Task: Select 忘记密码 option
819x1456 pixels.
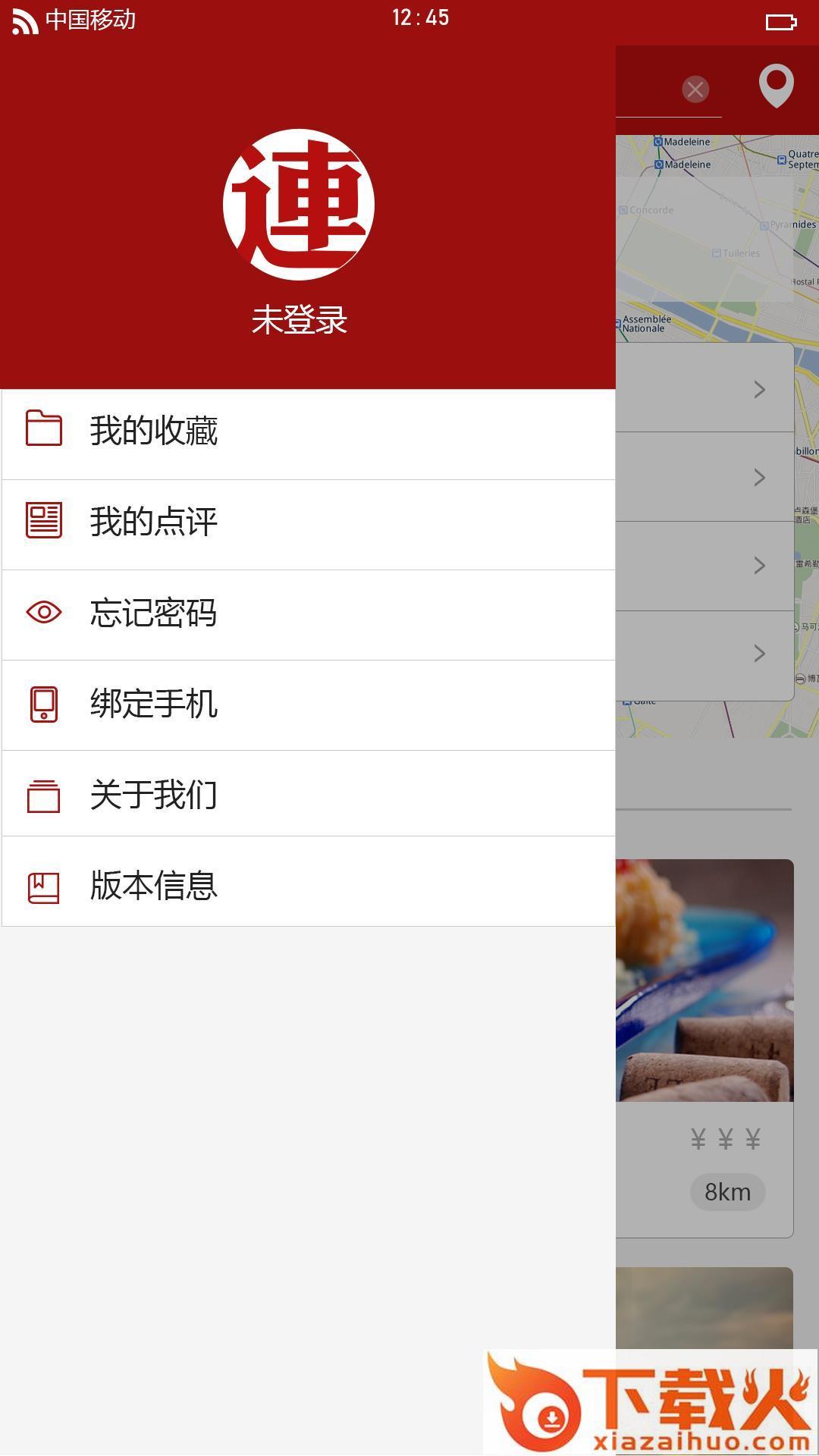Action: pyautogui.click(x=307, y=613)
